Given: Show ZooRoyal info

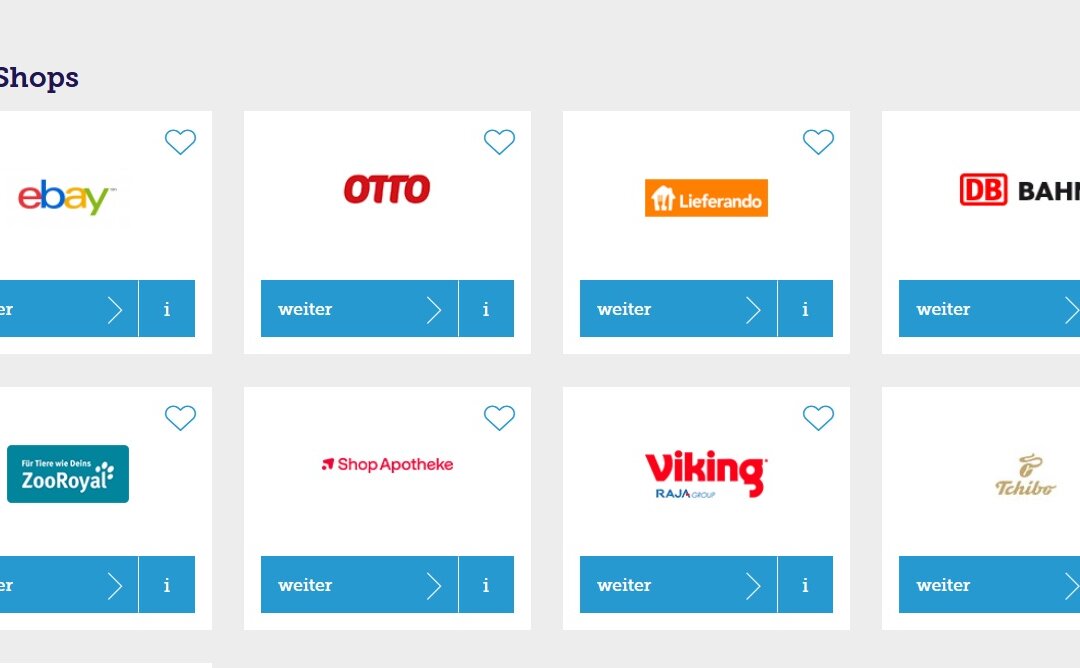Looking at the screenshot, I should pos(167,585).
